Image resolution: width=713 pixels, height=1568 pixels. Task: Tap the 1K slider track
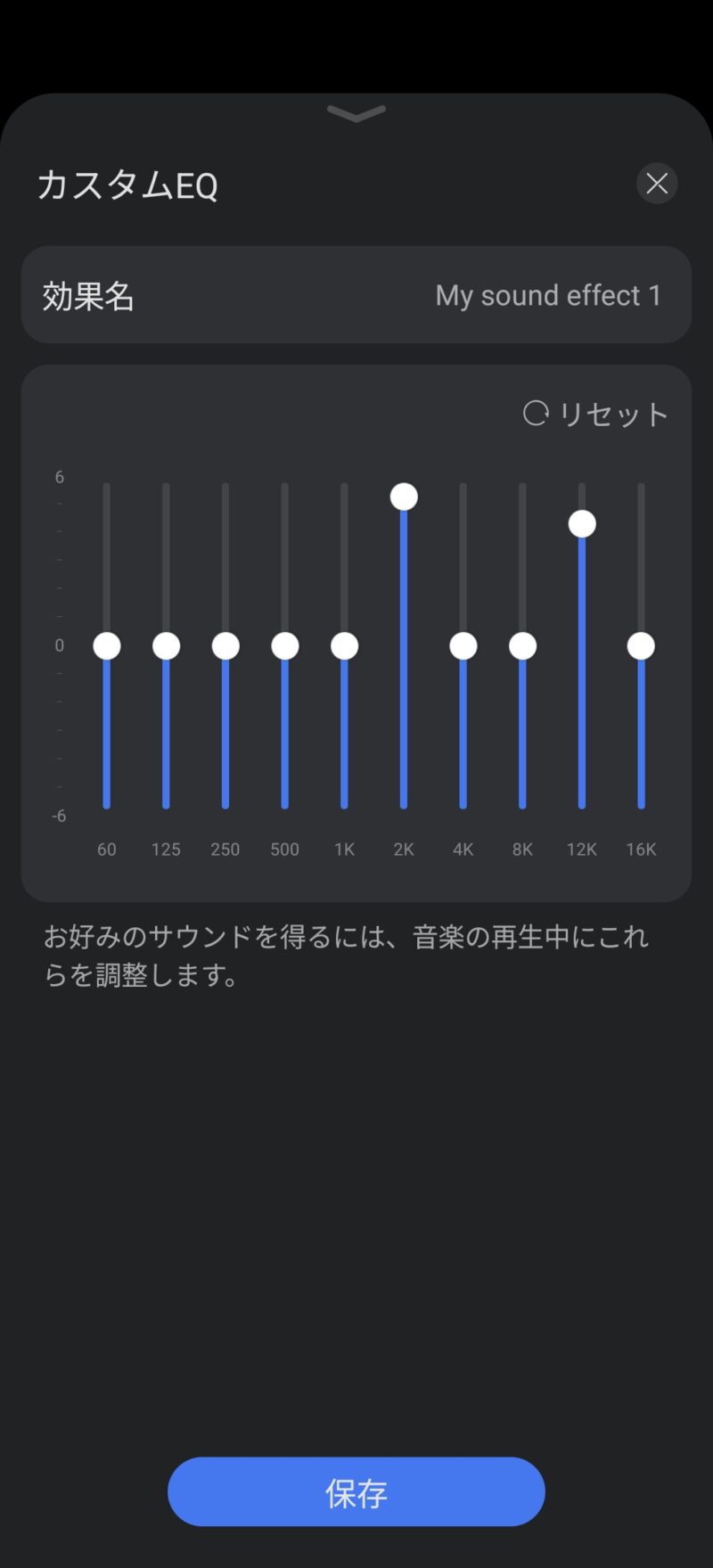pos(344,645)
